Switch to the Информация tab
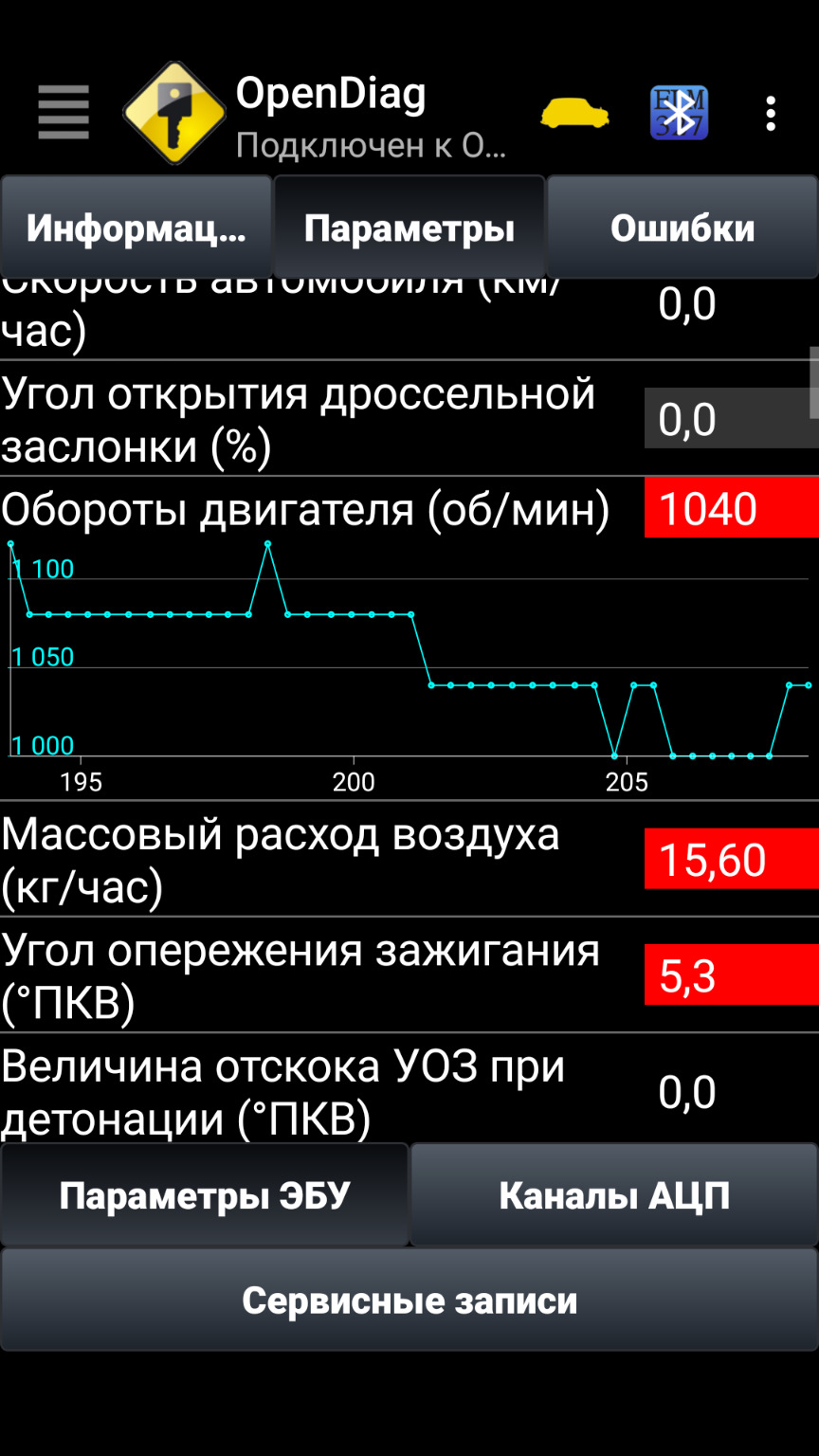The width and height of the screenshot is (819, 1456). click(x=136, y=227)
